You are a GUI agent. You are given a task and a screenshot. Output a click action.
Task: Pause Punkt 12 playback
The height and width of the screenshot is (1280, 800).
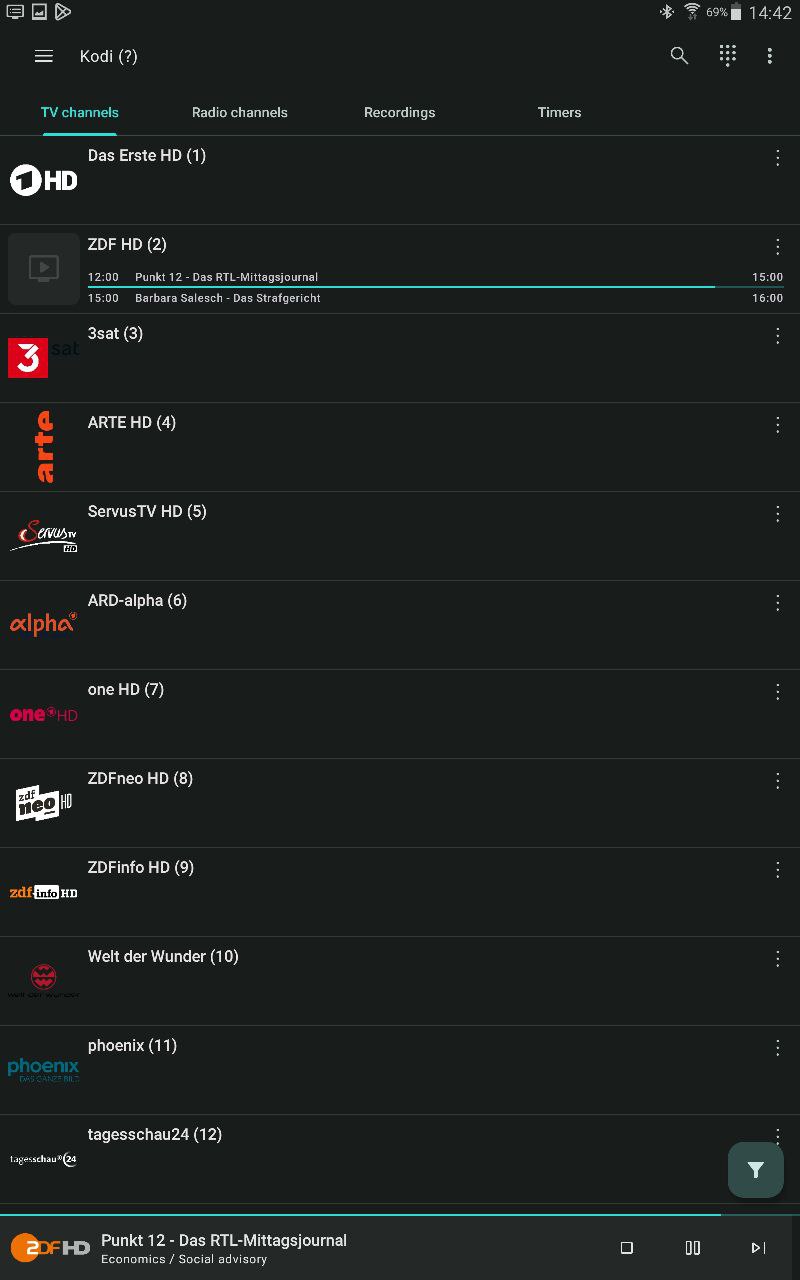click(693, 1248)
